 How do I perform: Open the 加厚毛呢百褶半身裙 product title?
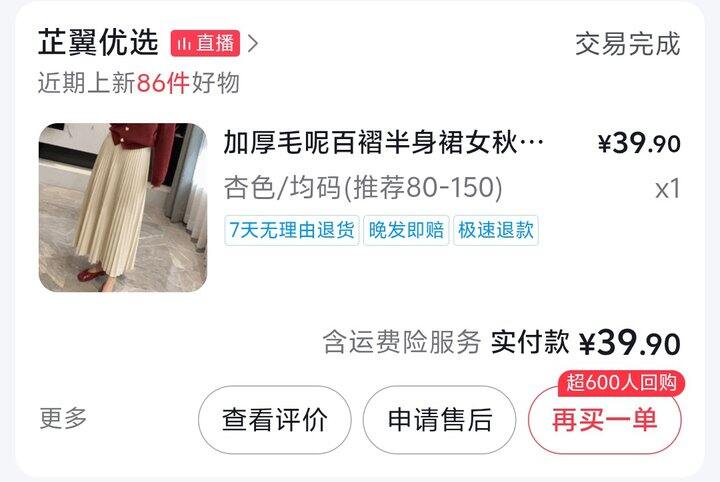pyautogui.click(x=383, y=143)
